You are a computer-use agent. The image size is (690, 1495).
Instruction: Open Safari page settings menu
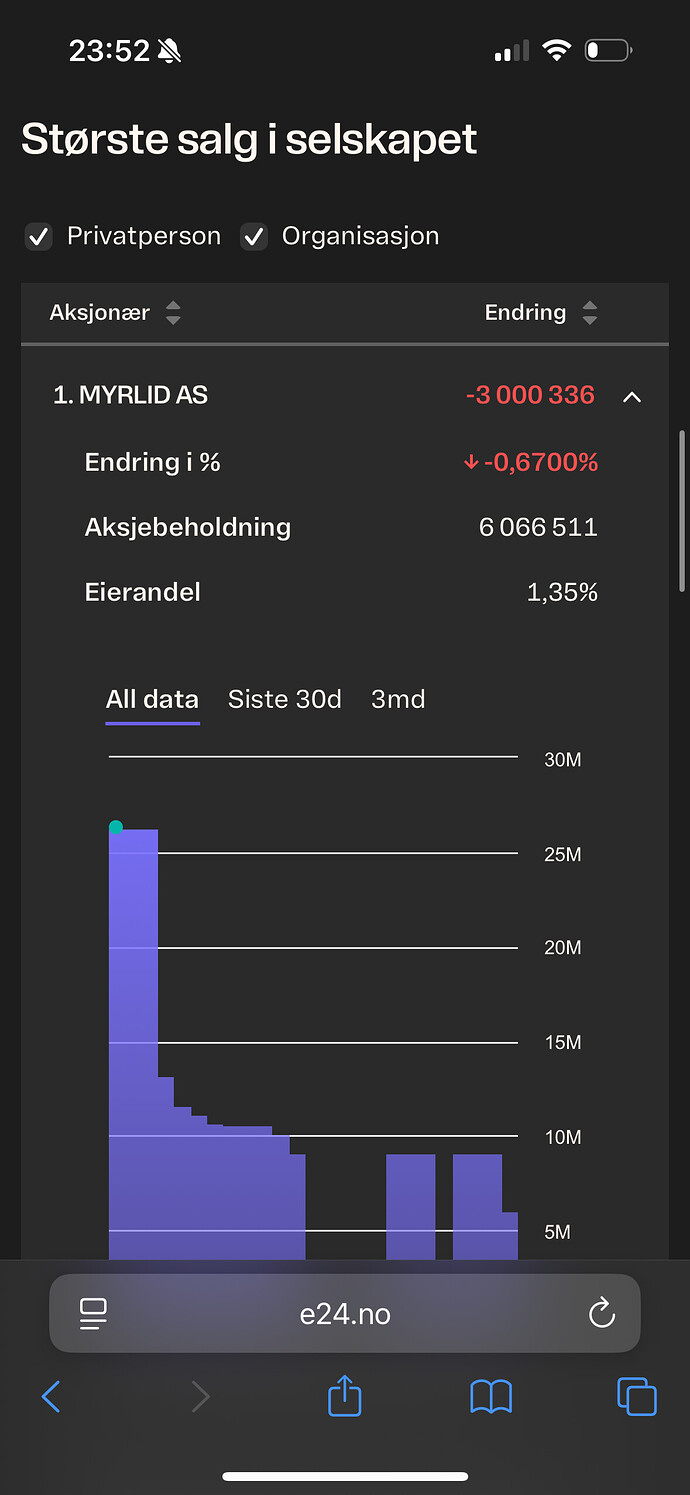(x=93, y=1313)
